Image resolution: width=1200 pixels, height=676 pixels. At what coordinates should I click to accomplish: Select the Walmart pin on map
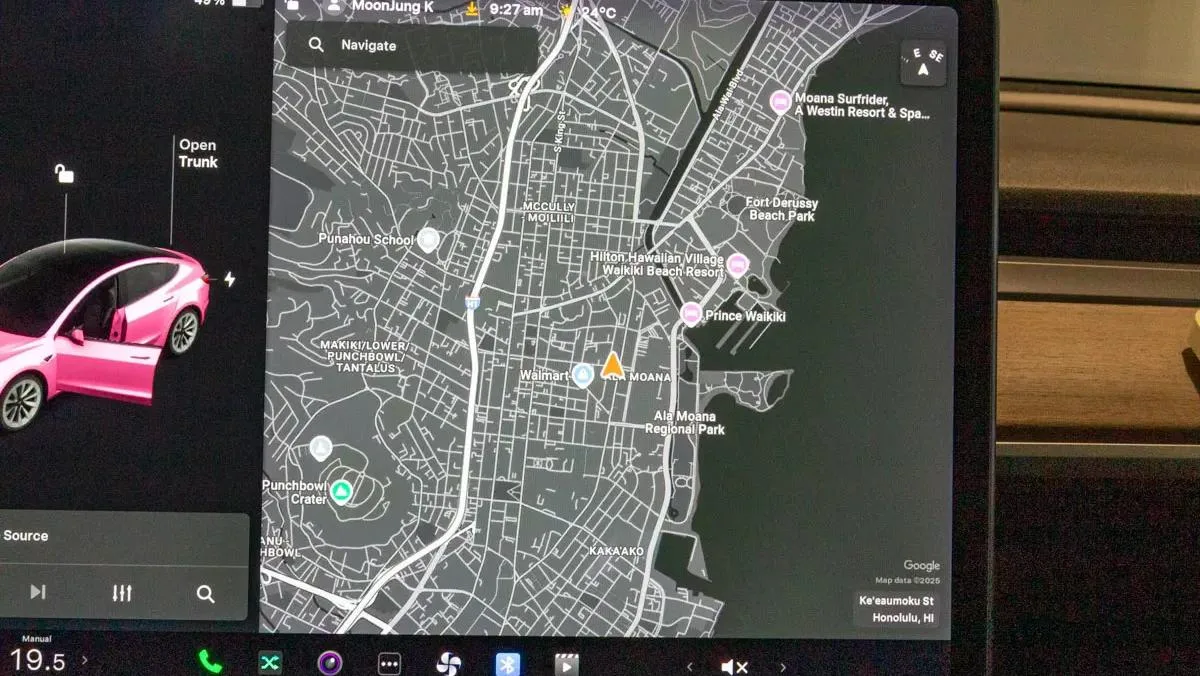[583, 375]
